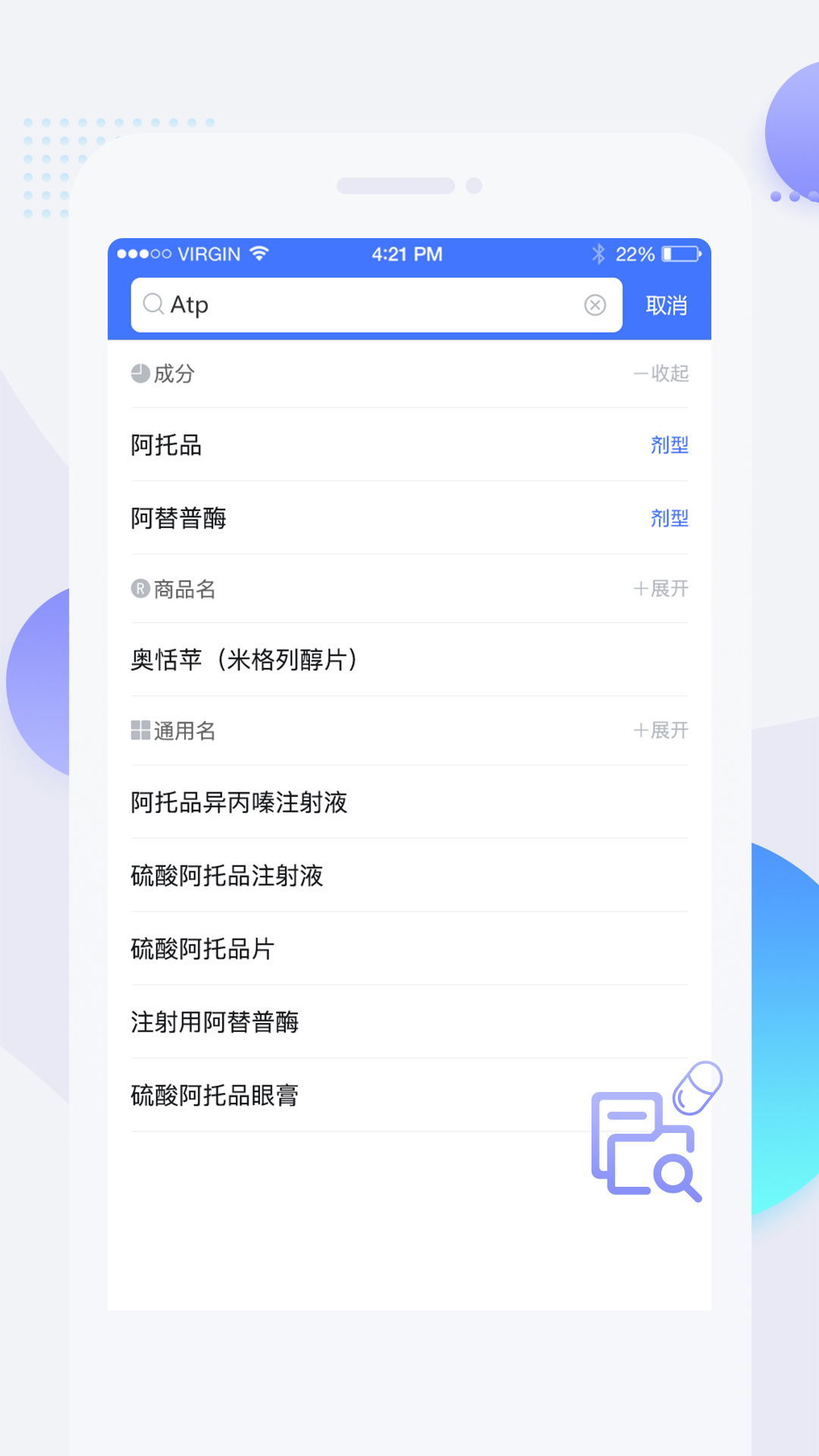The image size is (819, 1456).
Task: Click the pie chart icon beside 成分
Action: tap(139, 373)
